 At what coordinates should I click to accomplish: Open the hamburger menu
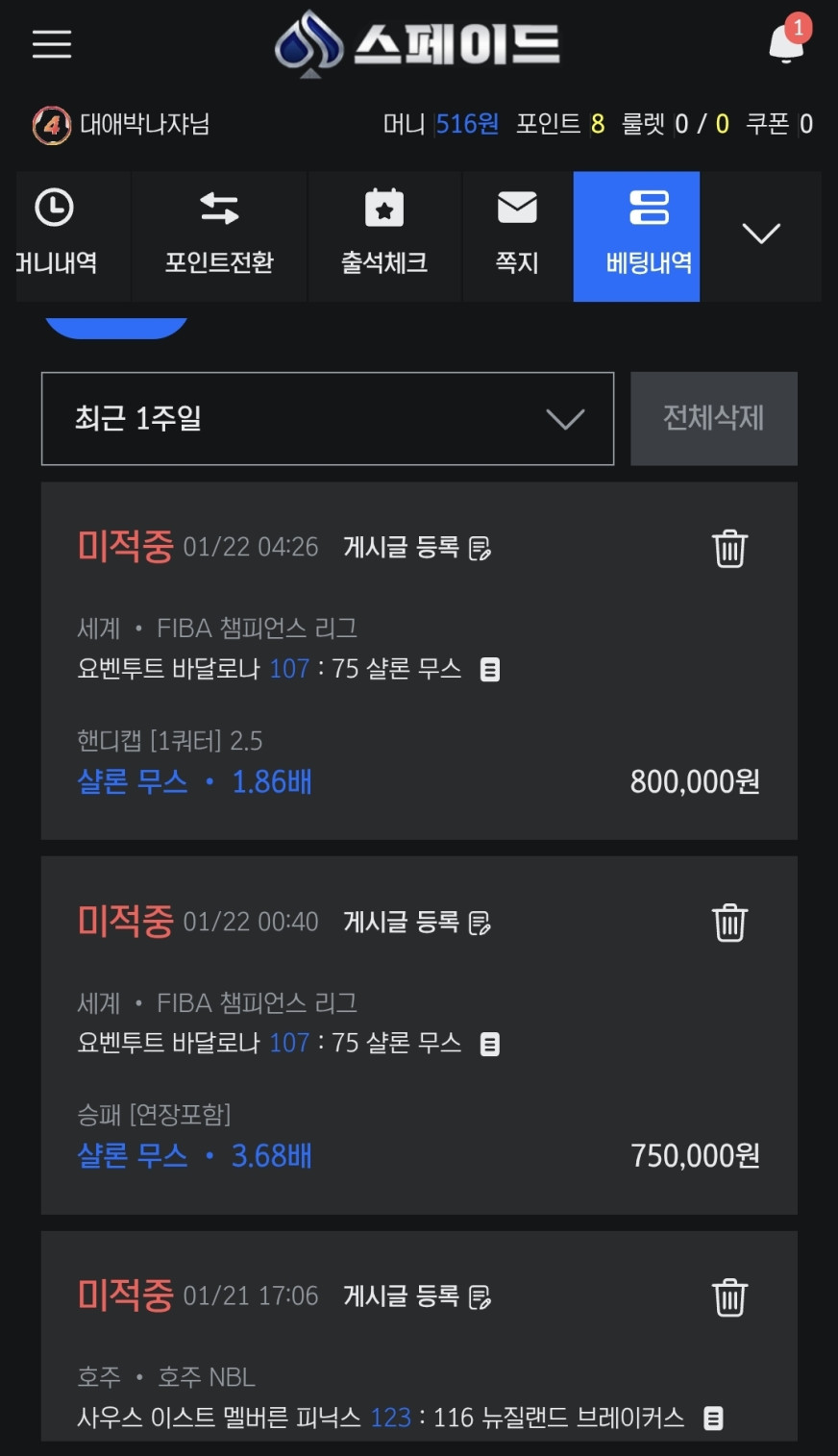(x=52, y=44)
